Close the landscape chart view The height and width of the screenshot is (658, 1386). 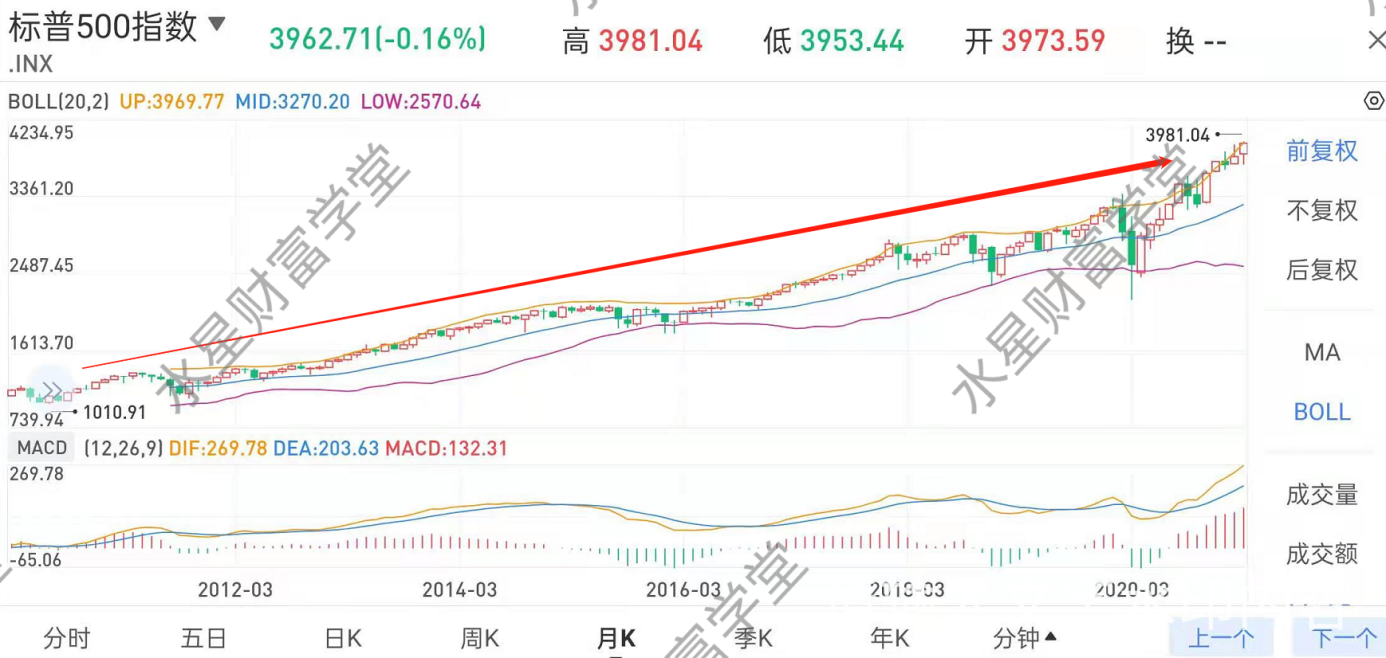pyautogui.click(x=1375, y=40)
